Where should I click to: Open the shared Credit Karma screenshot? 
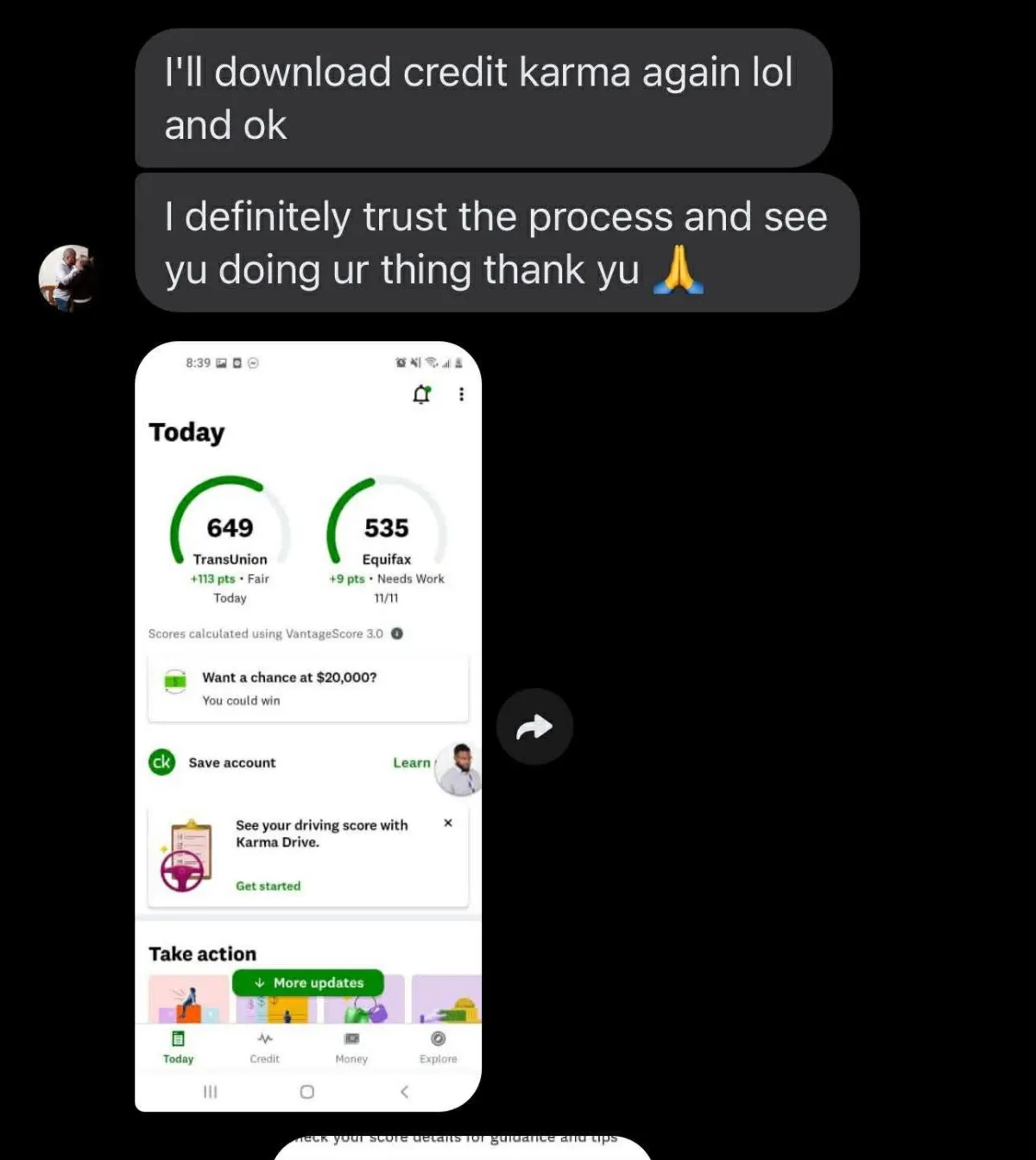click(x=307, y=725)
